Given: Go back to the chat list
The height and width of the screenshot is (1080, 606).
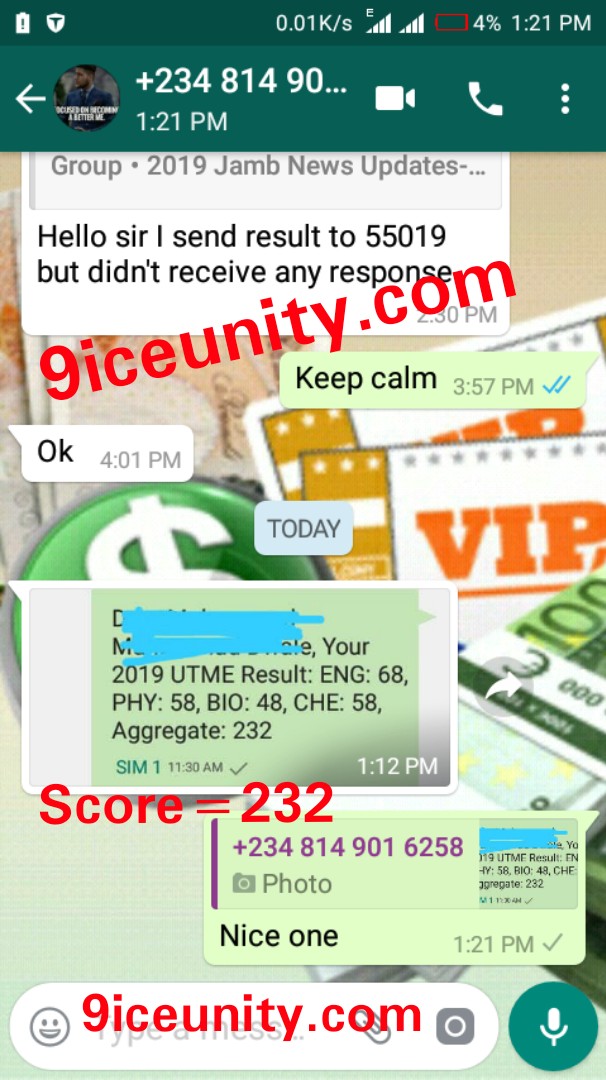Looking at the screenshot, I should (x=30, y=98).
